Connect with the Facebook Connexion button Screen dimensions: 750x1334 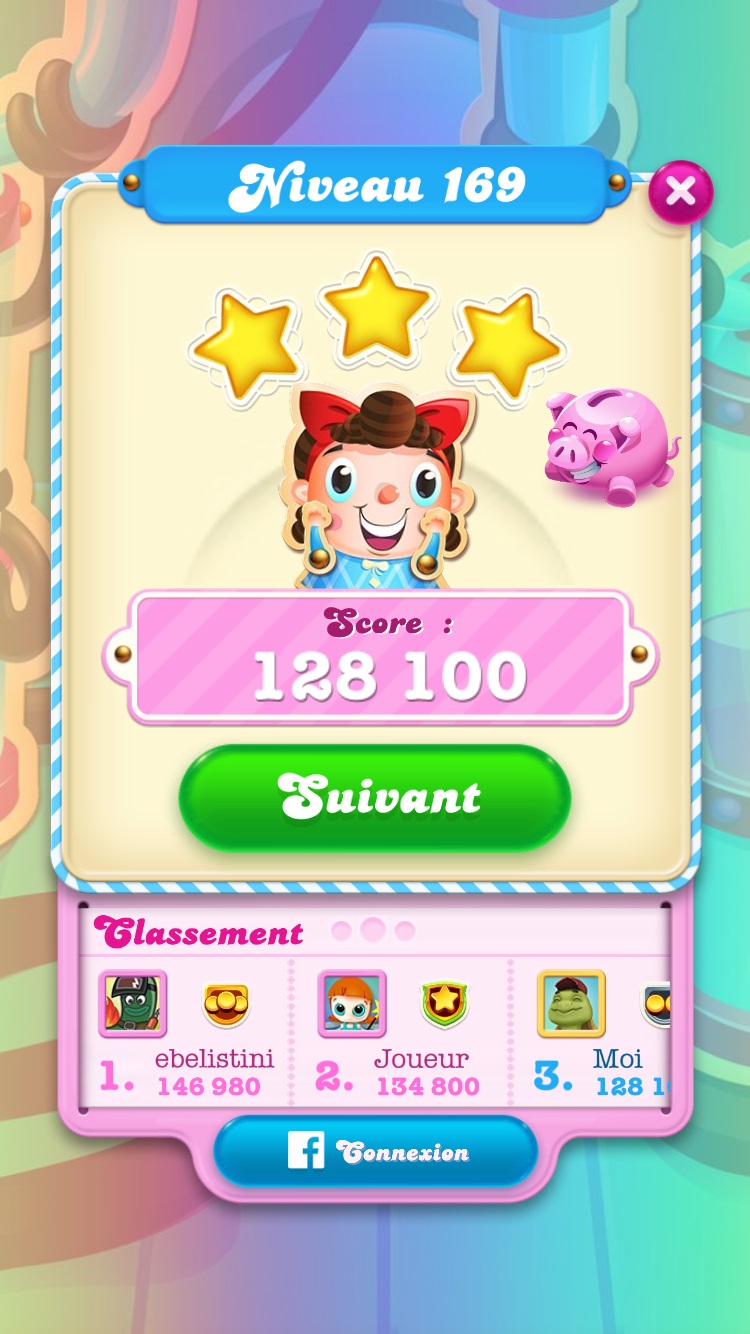pyautogui.click(x=375, y=1152)
